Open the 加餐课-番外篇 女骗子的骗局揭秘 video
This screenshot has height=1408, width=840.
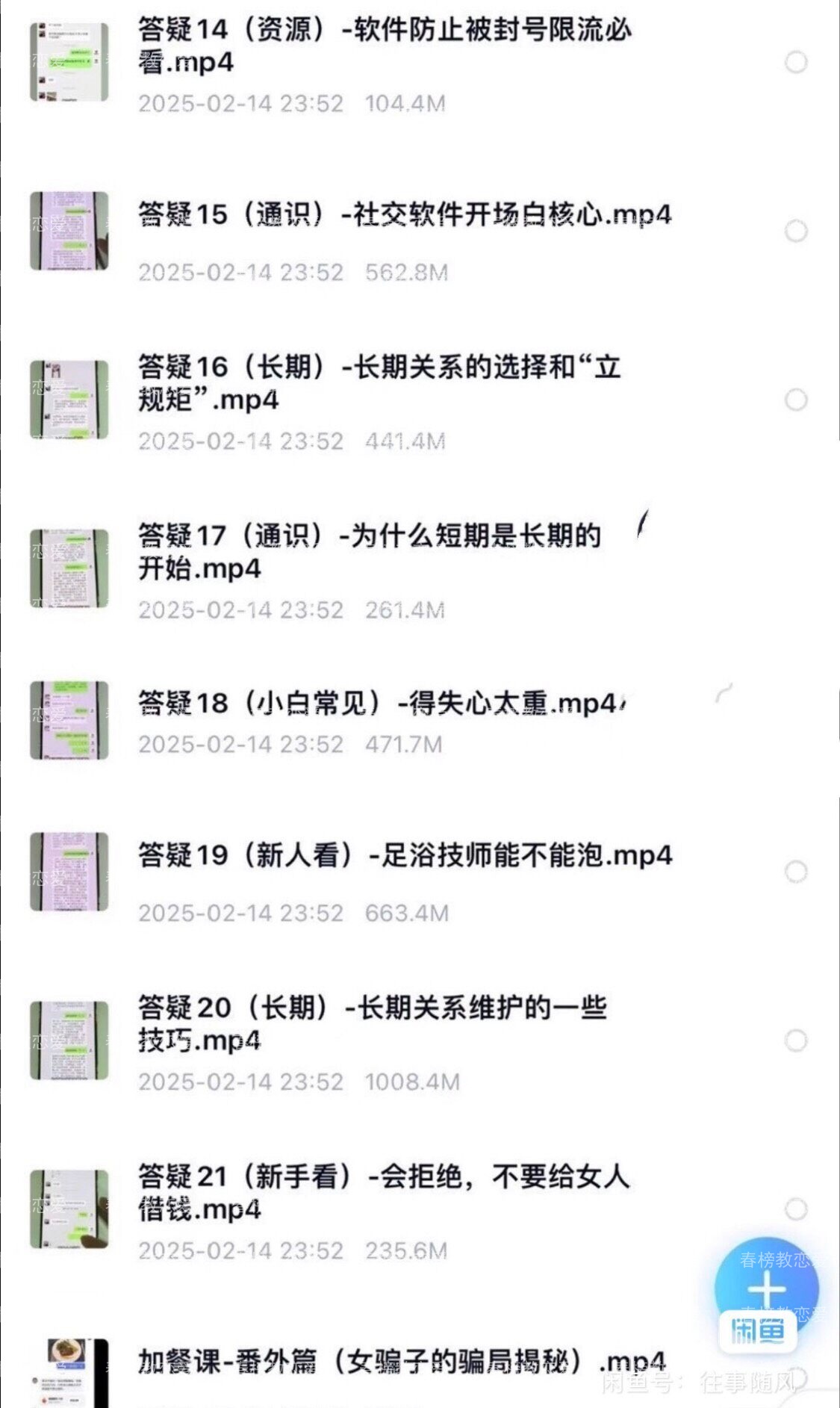click(x=401, y=1362)
